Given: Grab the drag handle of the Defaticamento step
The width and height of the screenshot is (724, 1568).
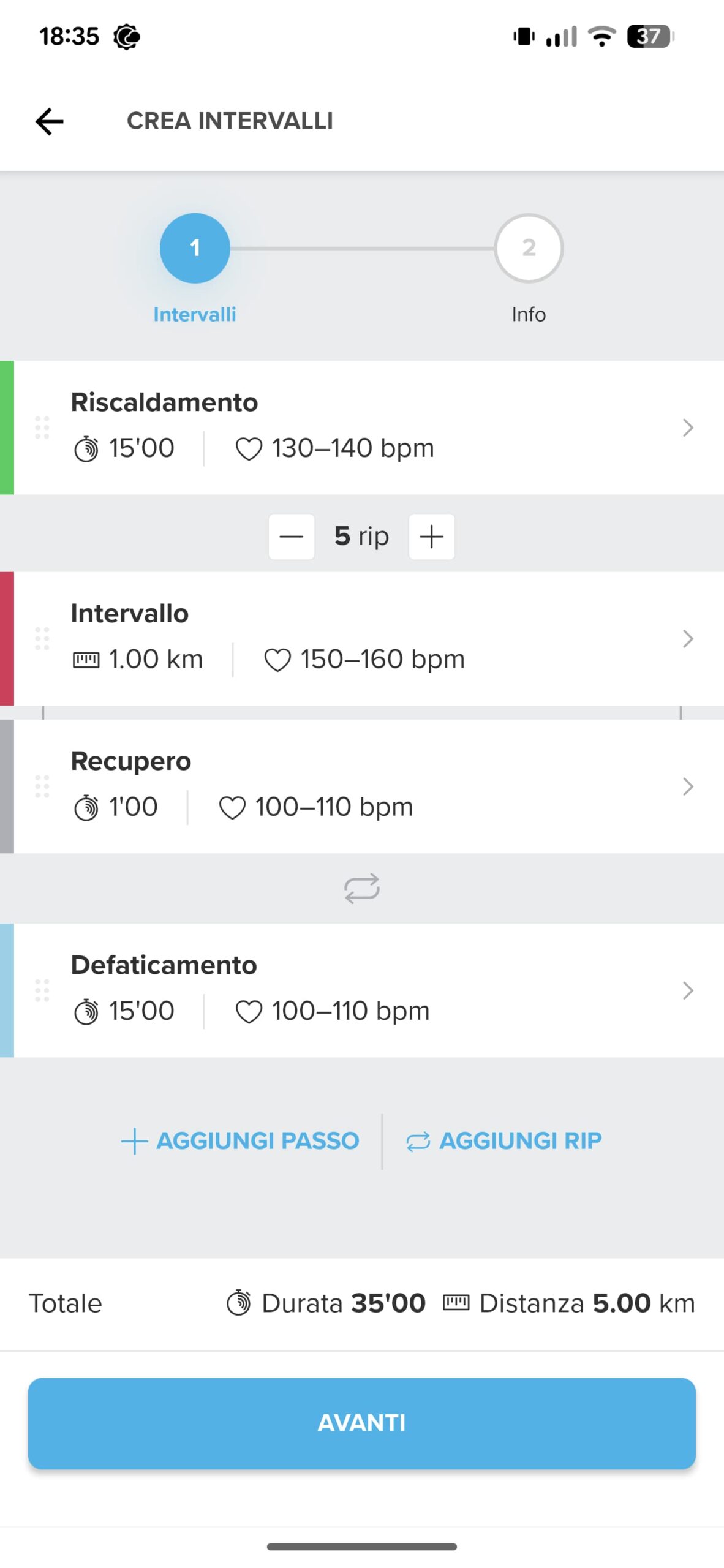Looking at the screenshot, I should [x=43, y=990].
